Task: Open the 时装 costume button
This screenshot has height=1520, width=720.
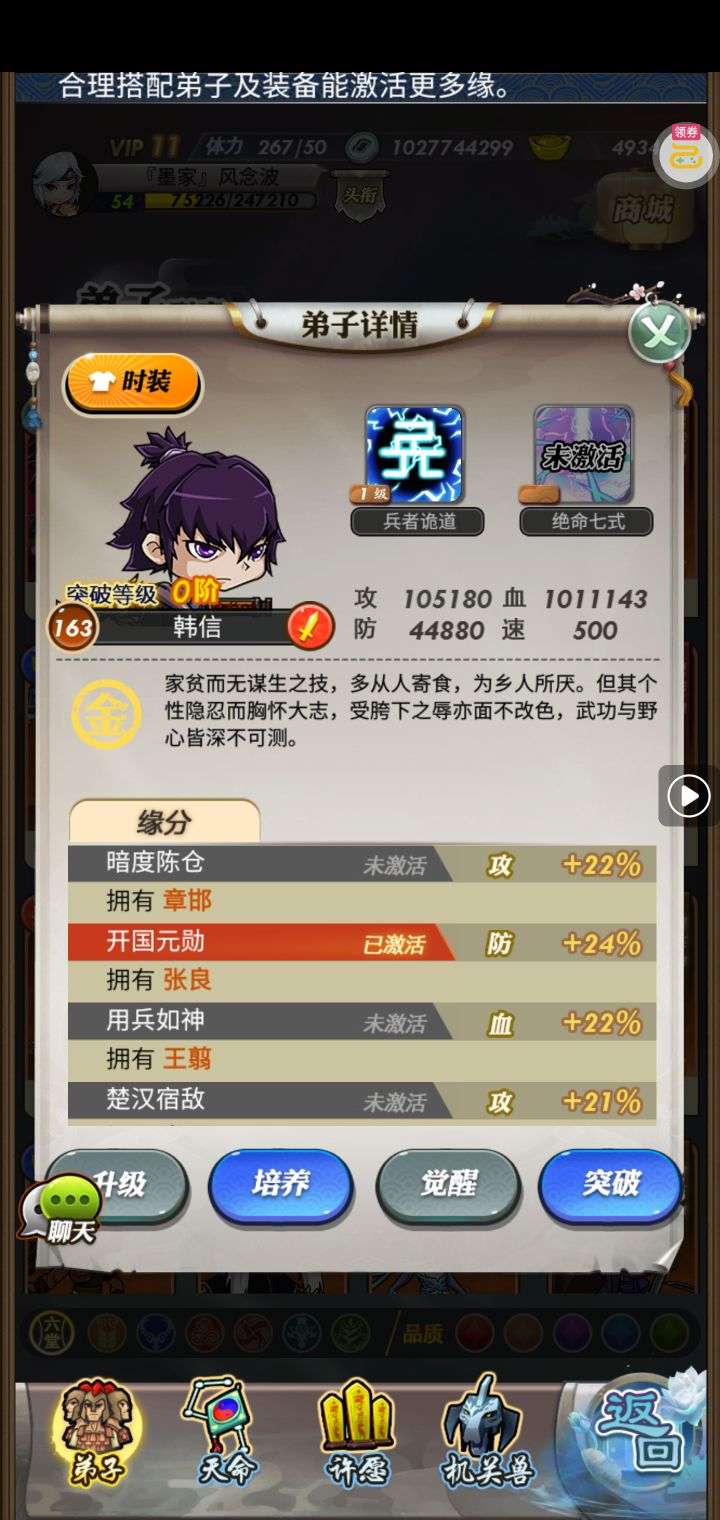Action: pos(132,382)
